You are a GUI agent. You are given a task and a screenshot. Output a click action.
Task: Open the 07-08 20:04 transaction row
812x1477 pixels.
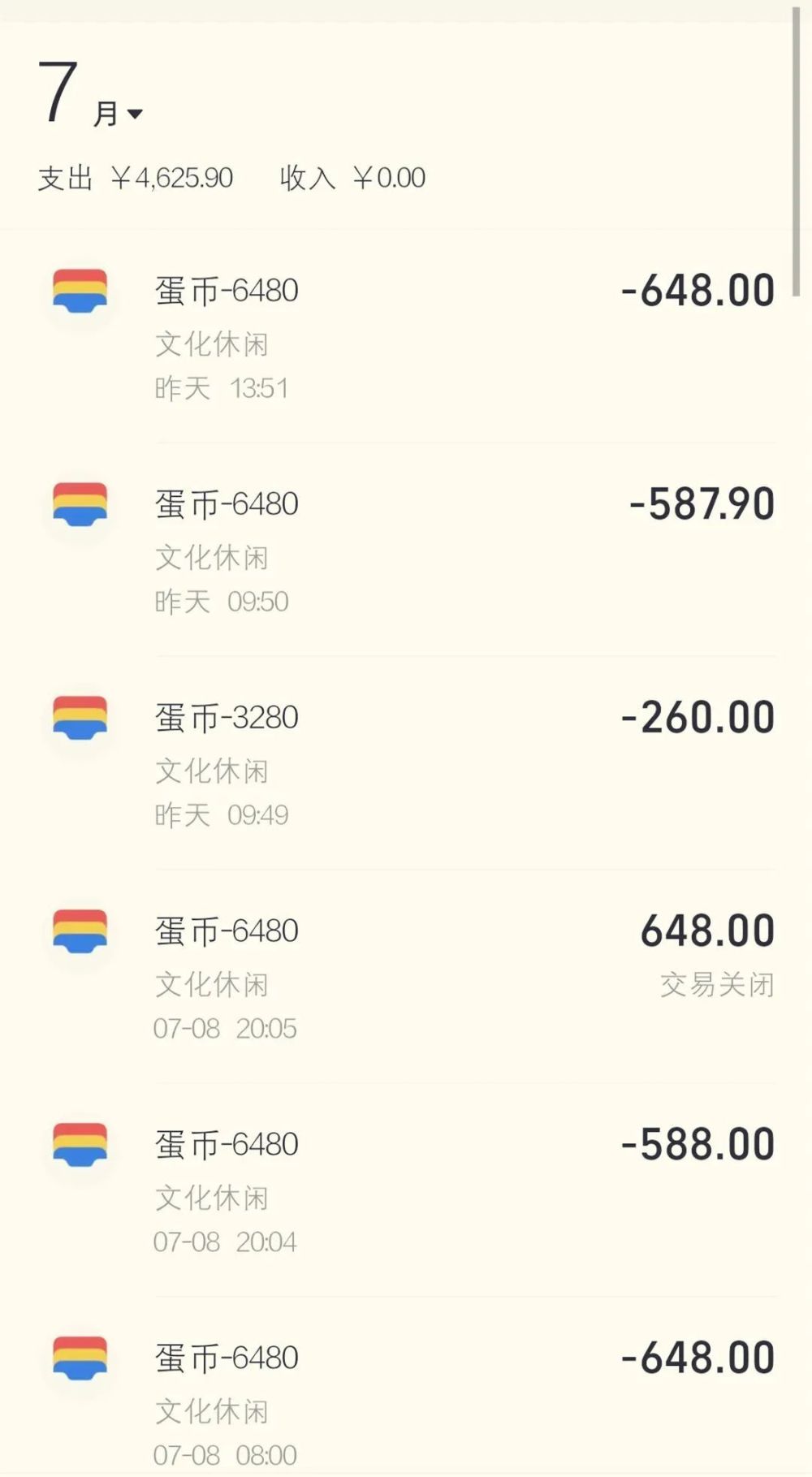[406, 1187]
